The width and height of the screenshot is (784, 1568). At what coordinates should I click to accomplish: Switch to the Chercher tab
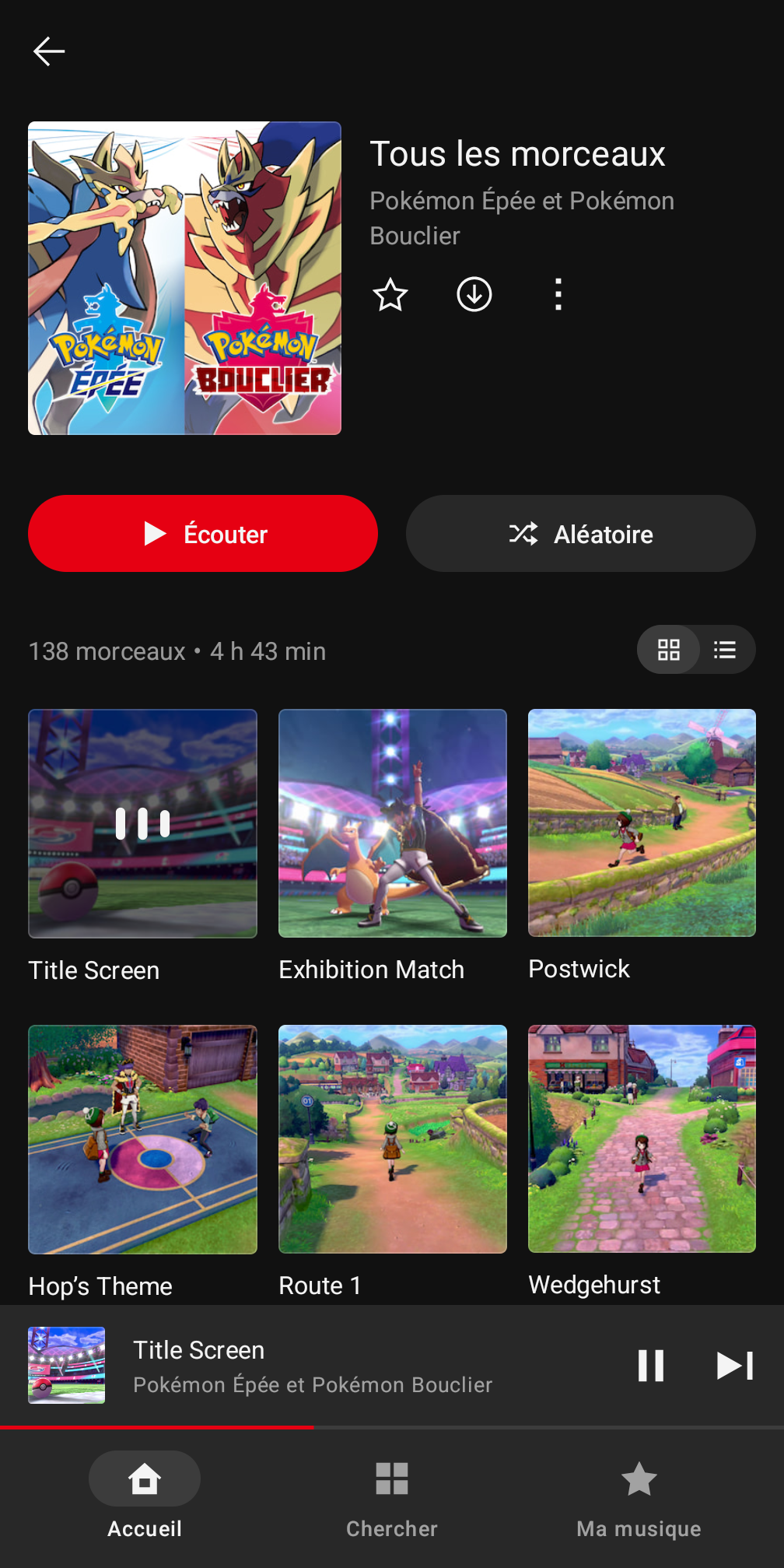pyautogui.click(x=392, y=1495)
